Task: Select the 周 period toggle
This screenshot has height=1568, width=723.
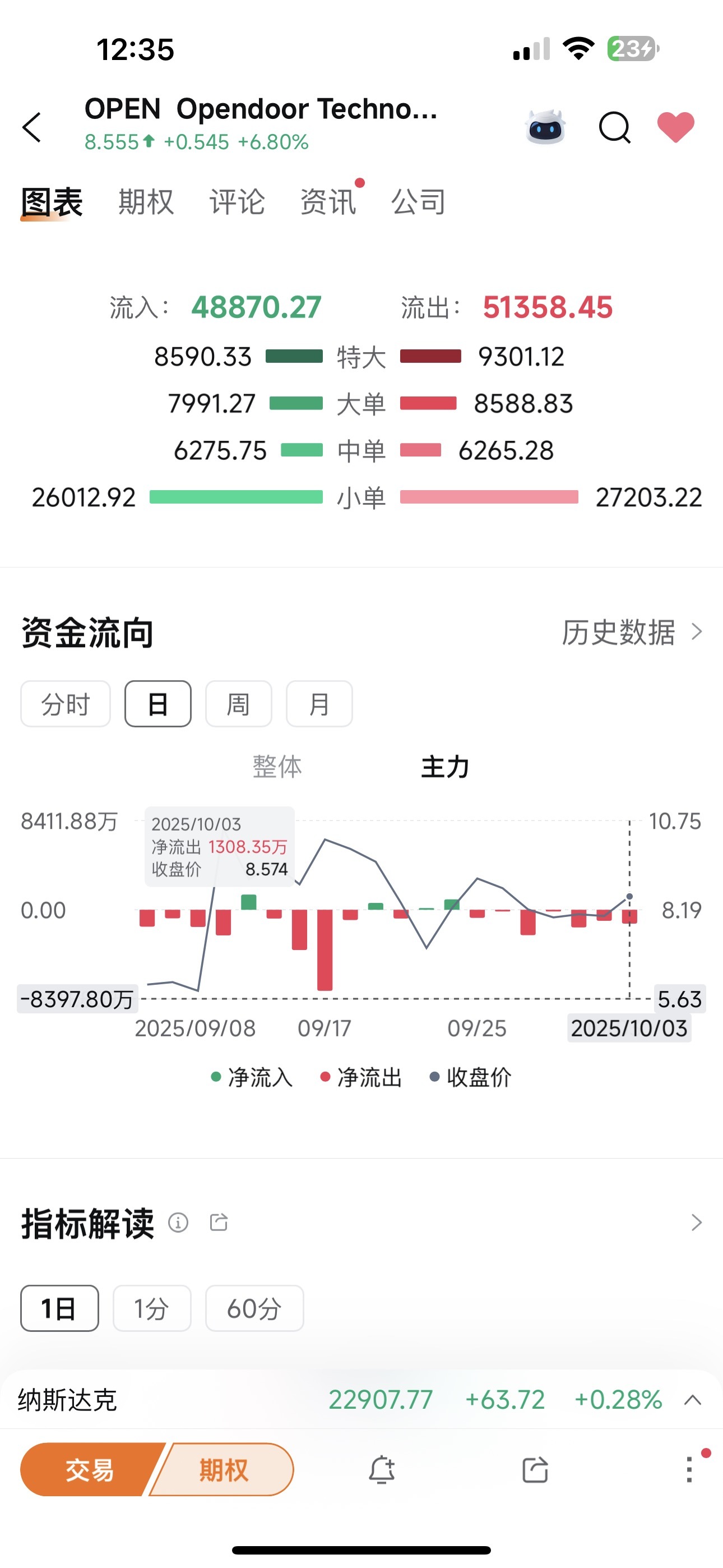Action: (x=239, y=704)
